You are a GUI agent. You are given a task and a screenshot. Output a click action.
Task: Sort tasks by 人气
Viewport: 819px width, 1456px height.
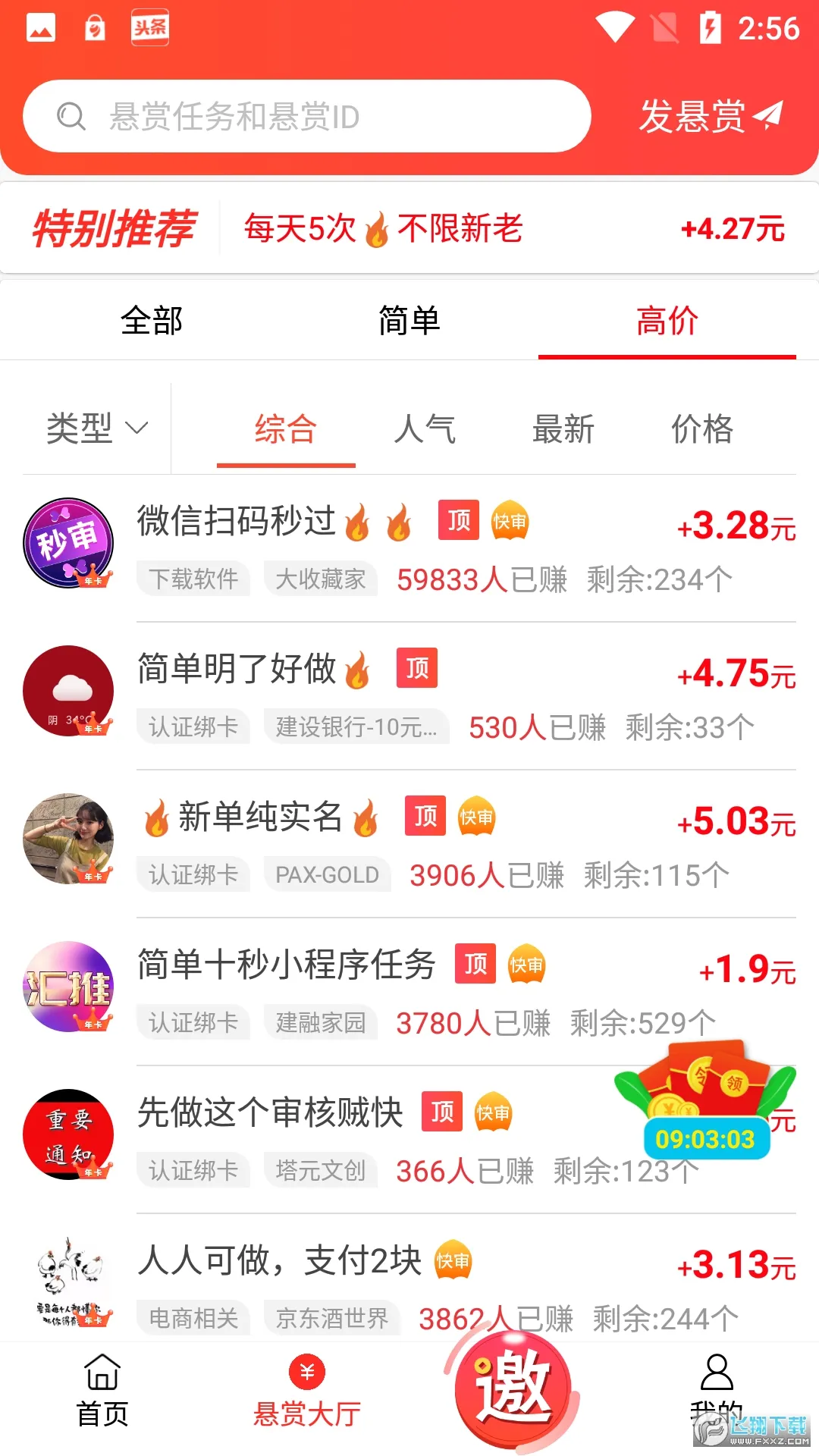(x=425, y=429)
